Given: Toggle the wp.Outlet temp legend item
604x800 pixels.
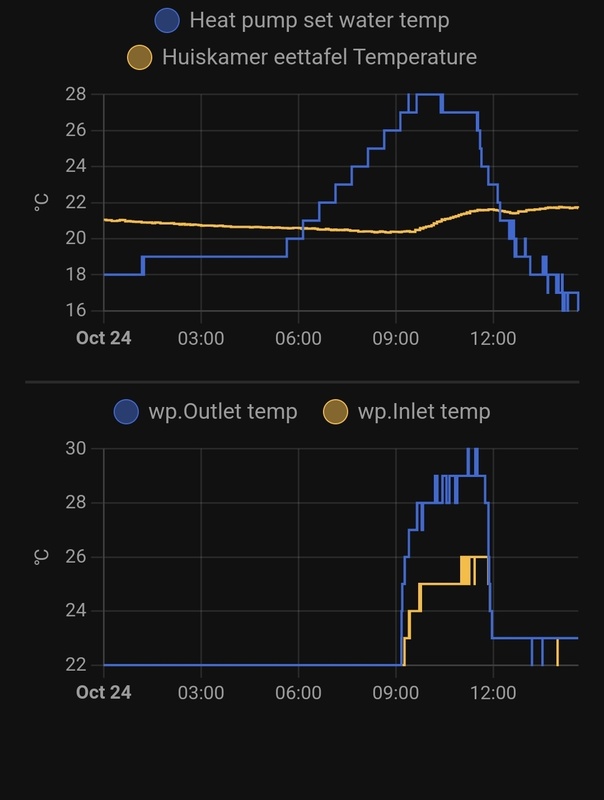Looking at the screenshot, I should (x=206, y=411).
